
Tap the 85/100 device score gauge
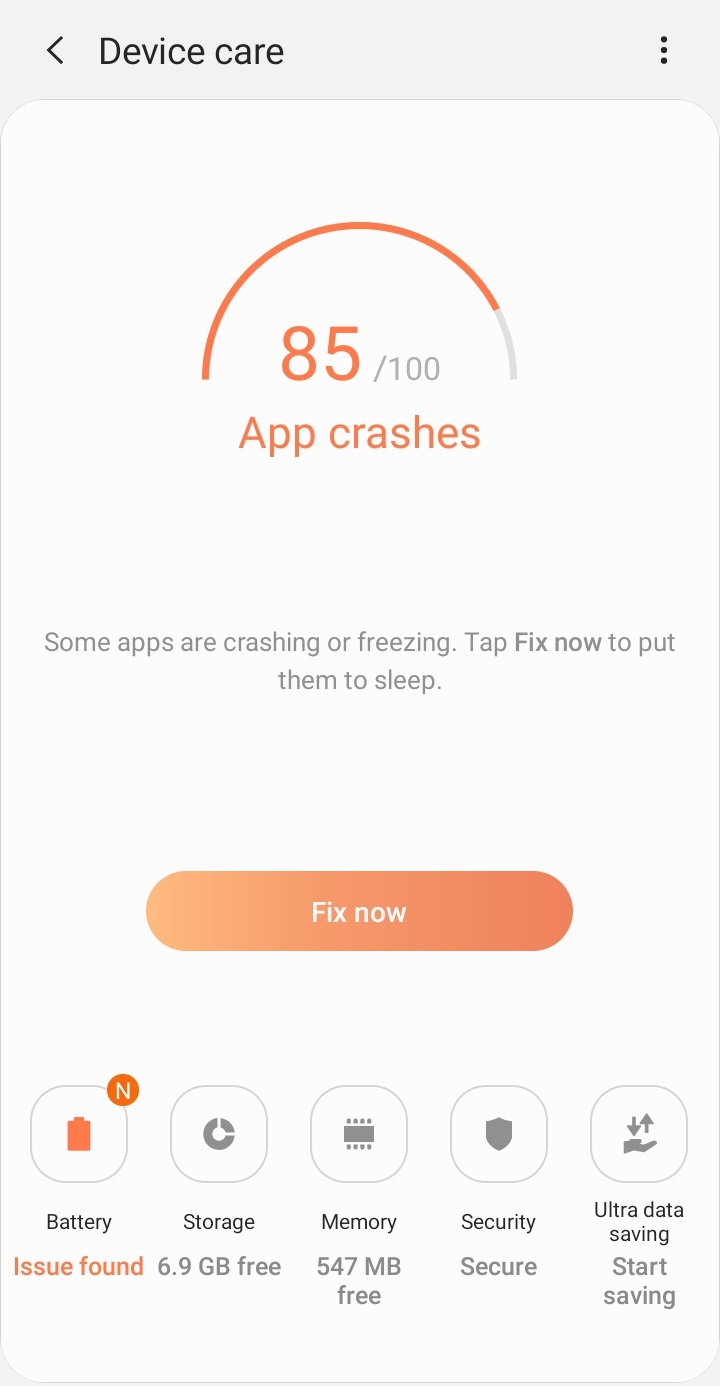coord(359,355)
